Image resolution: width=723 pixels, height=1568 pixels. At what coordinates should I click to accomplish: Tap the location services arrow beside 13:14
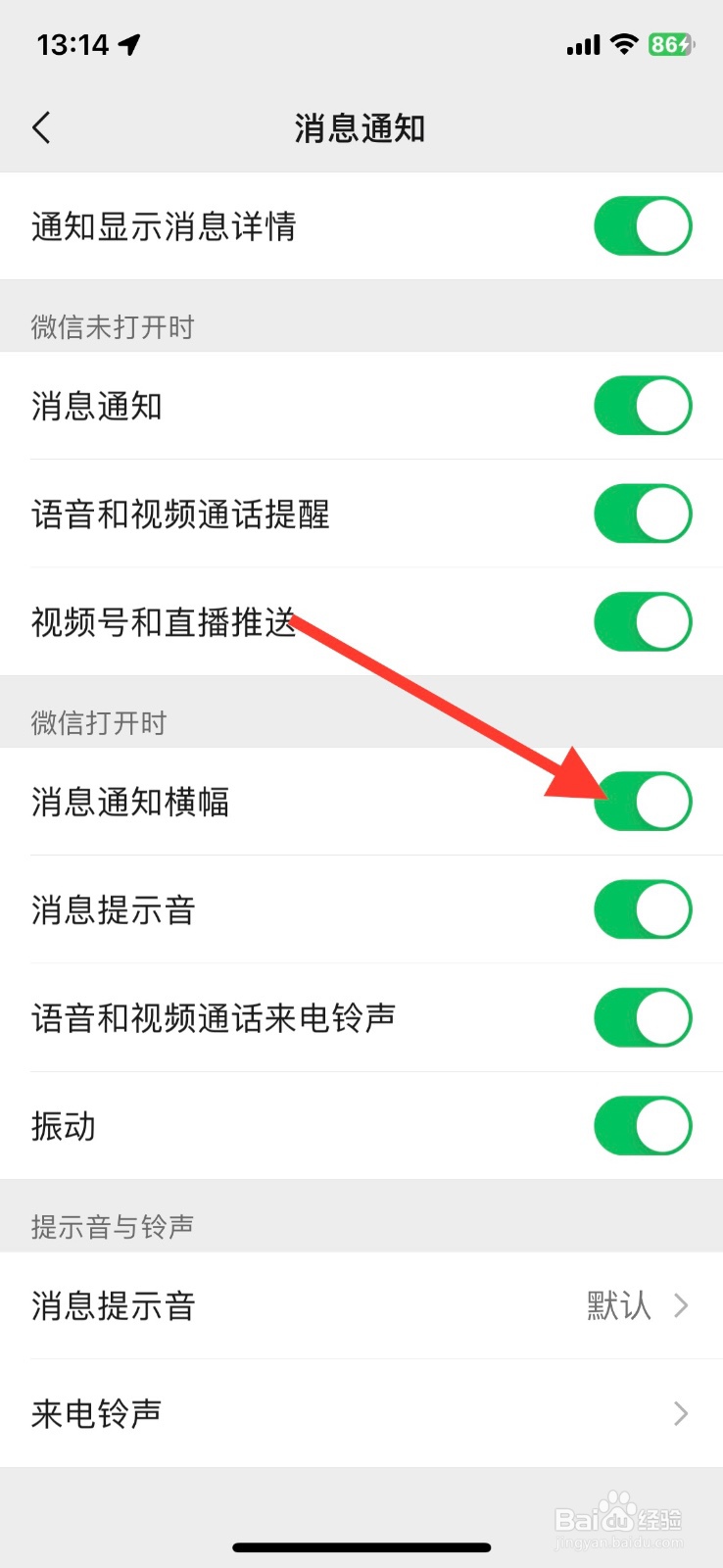point(128,43)
